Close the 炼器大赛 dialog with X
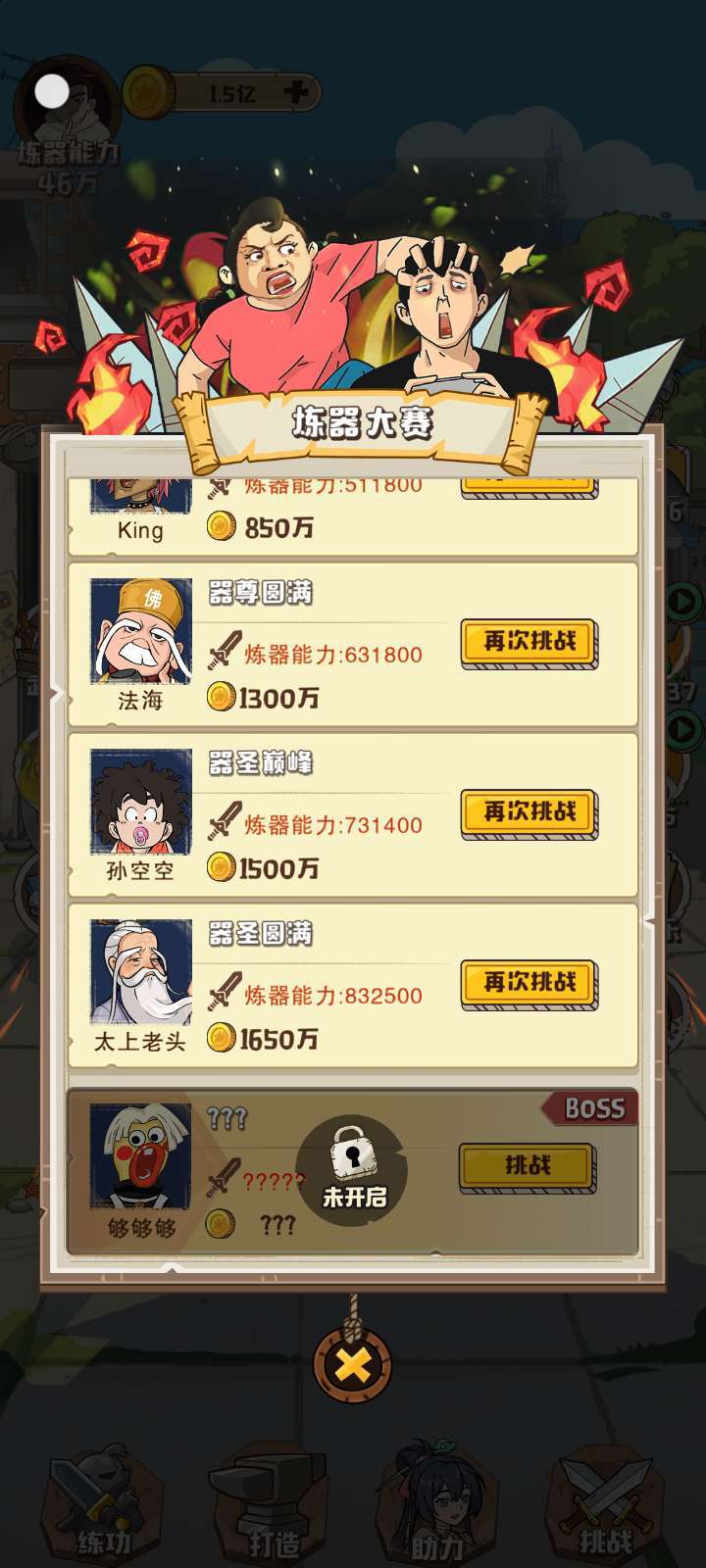The height and width of the screenshot is (1568, 706). (x=353, y=1364)
